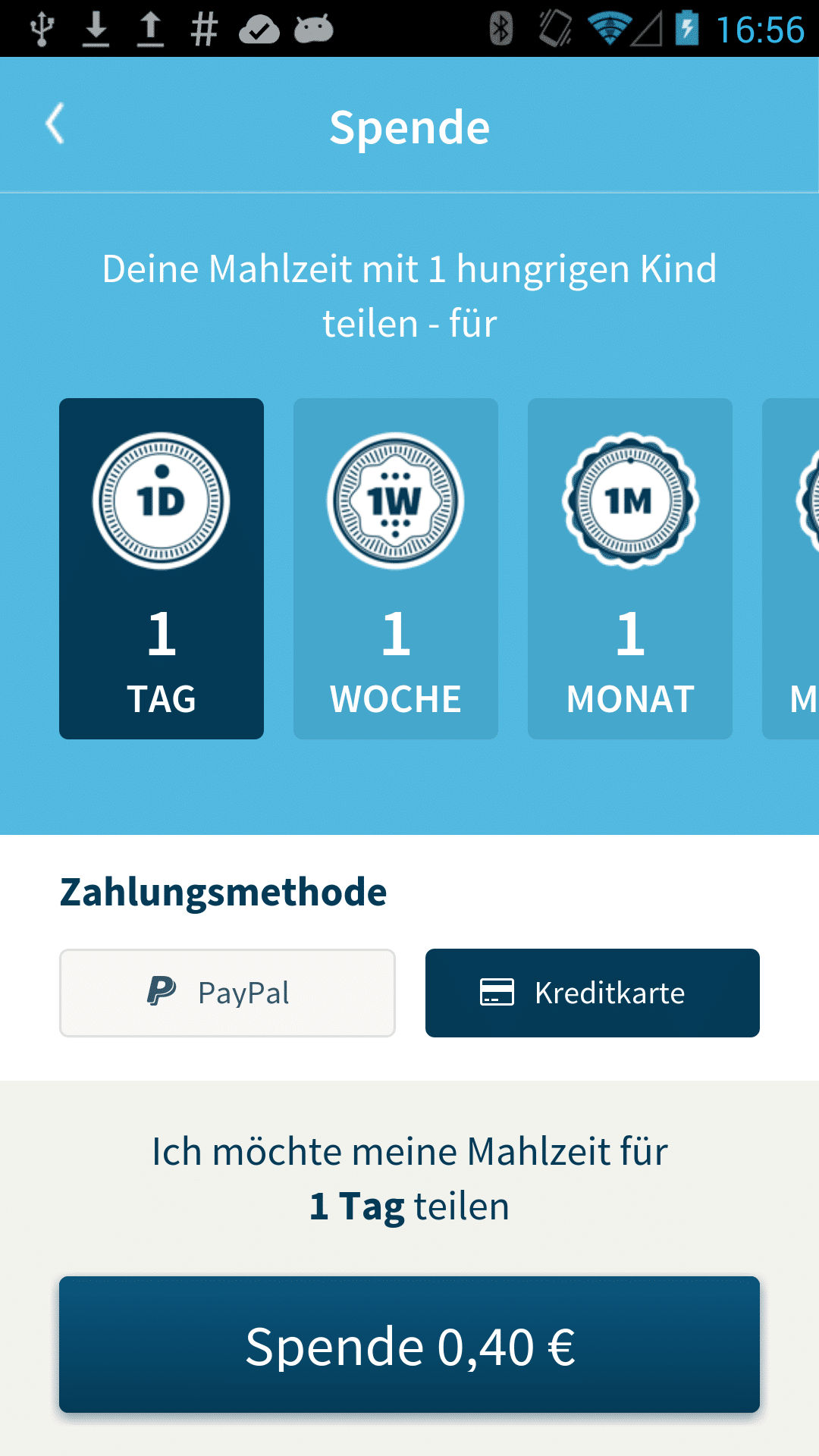Select PayPal as payment method
Screen dimensions: 819x1456
(x=227, y=993)
